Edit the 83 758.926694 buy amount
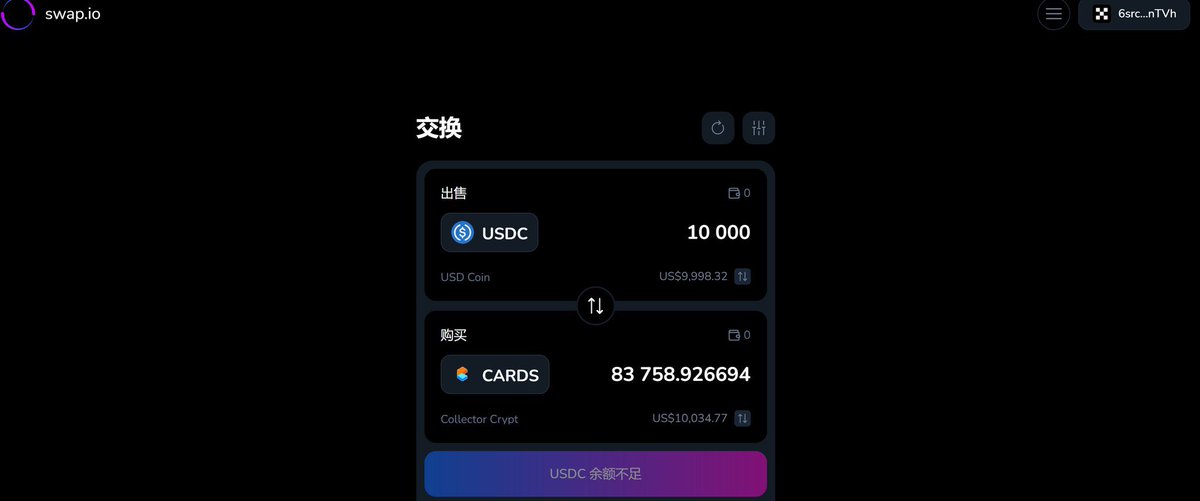This screenshot has height=501, width=1200. point(680,375)
